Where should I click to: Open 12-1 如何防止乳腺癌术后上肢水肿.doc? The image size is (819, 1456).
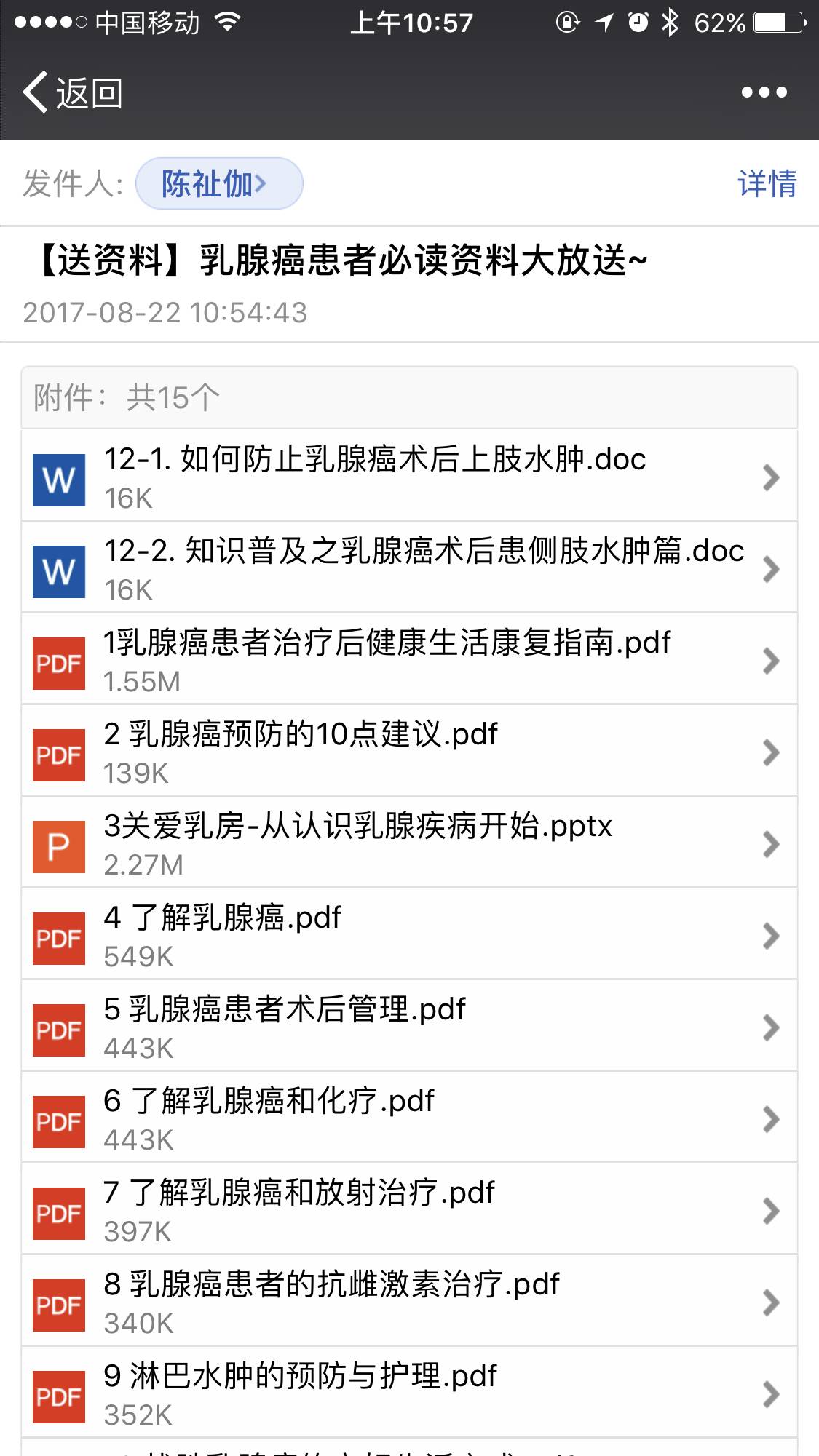tap(408, 477)
